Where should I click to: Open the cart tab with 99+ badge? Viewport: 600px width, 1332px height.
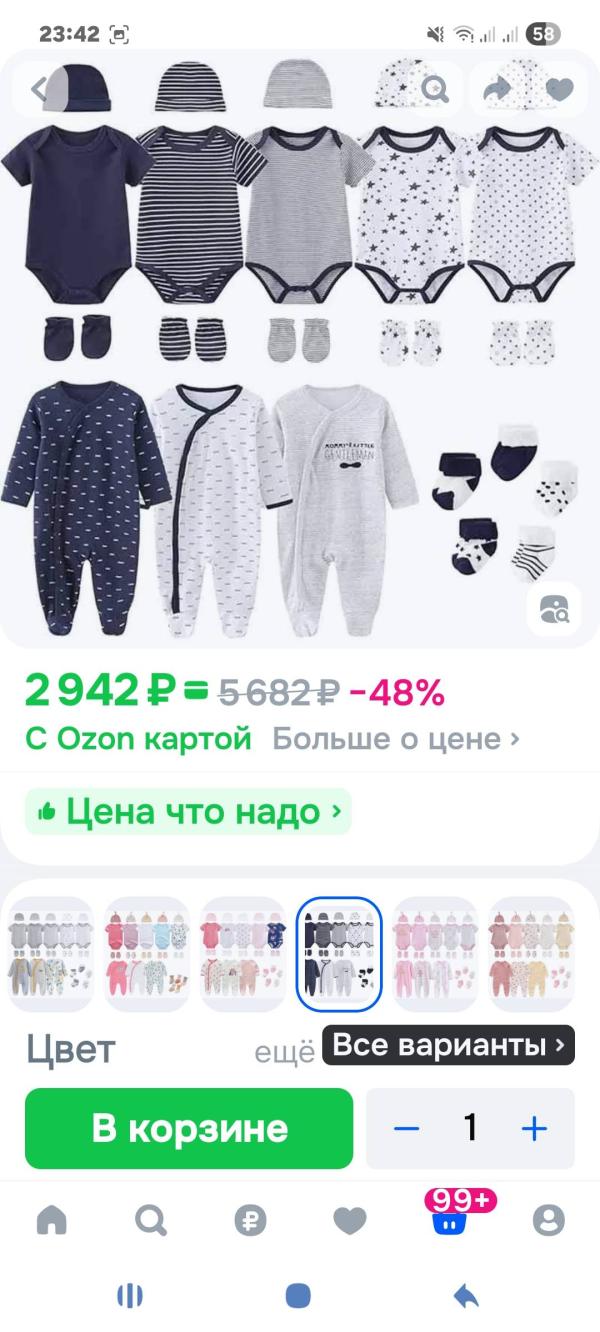tap(449, 1218)
